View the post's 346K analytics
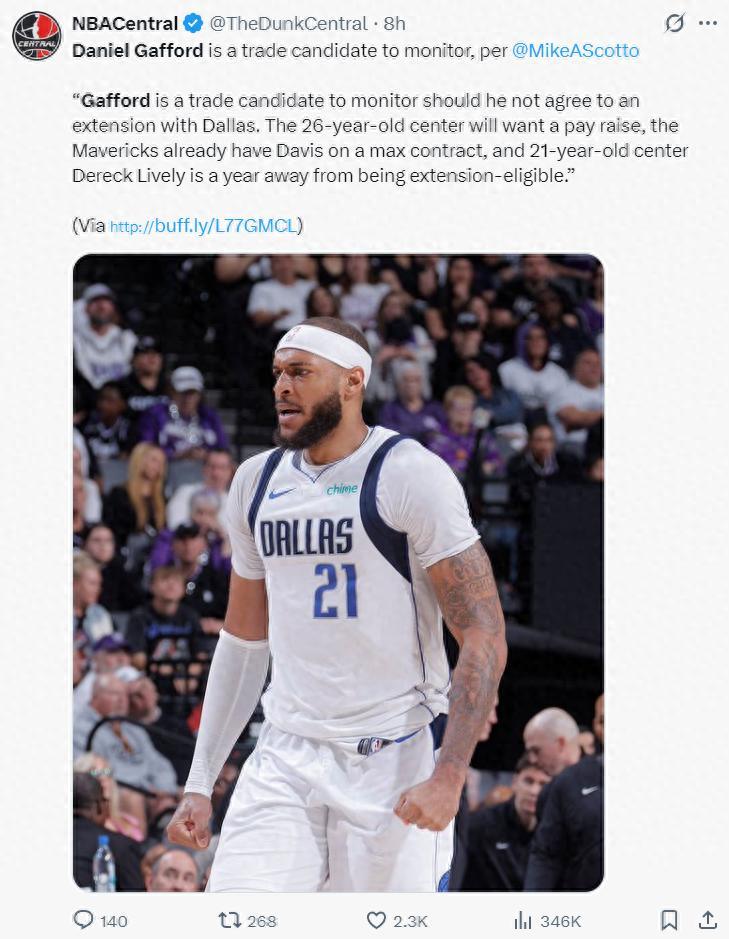The height and width of the screenshot is (939, 729). pyautogui.click(x=522, y=920)
